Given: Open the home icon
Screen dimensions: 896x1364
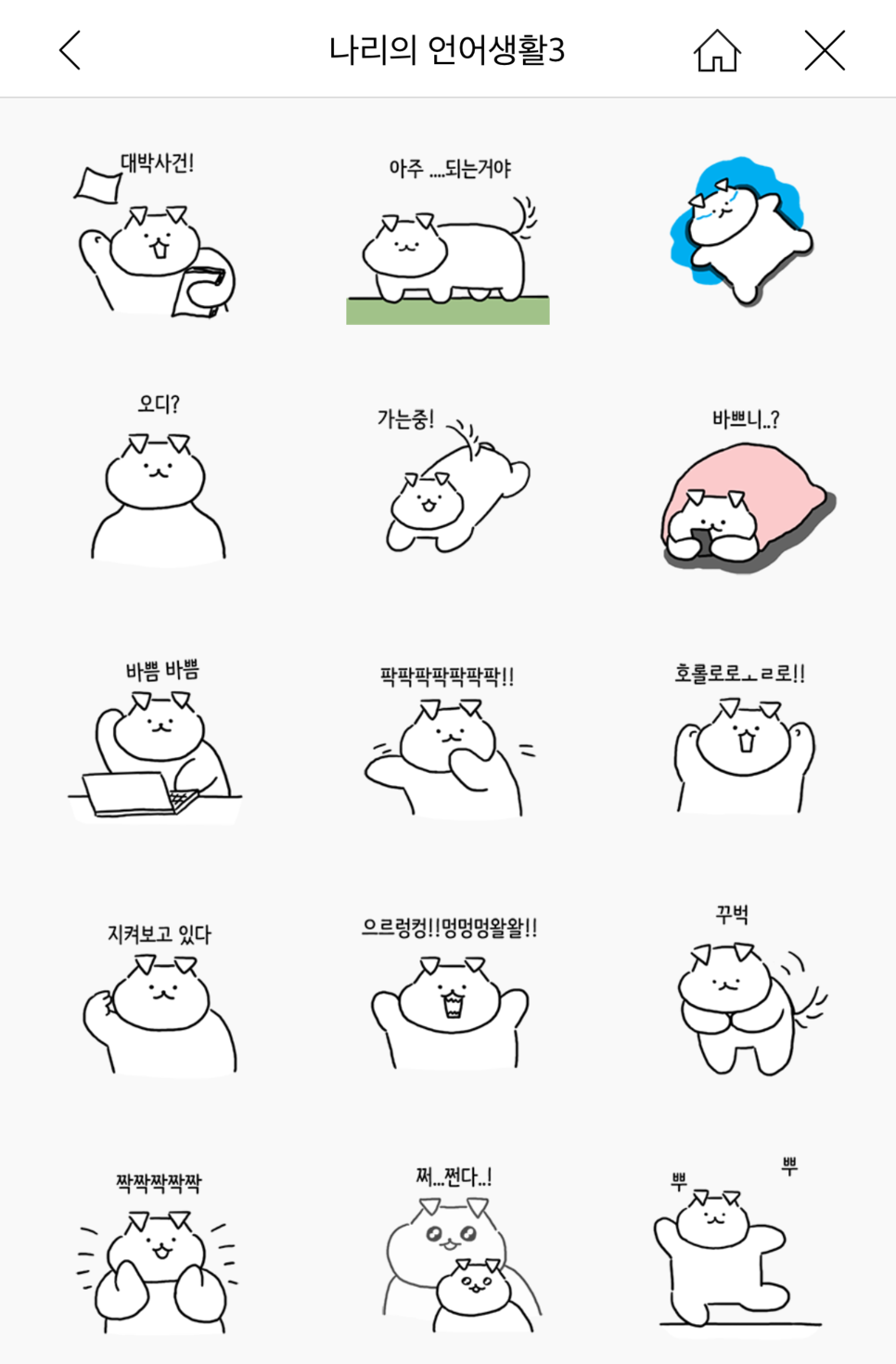Looking at the screenshot, I should click(x=717, y=50).
